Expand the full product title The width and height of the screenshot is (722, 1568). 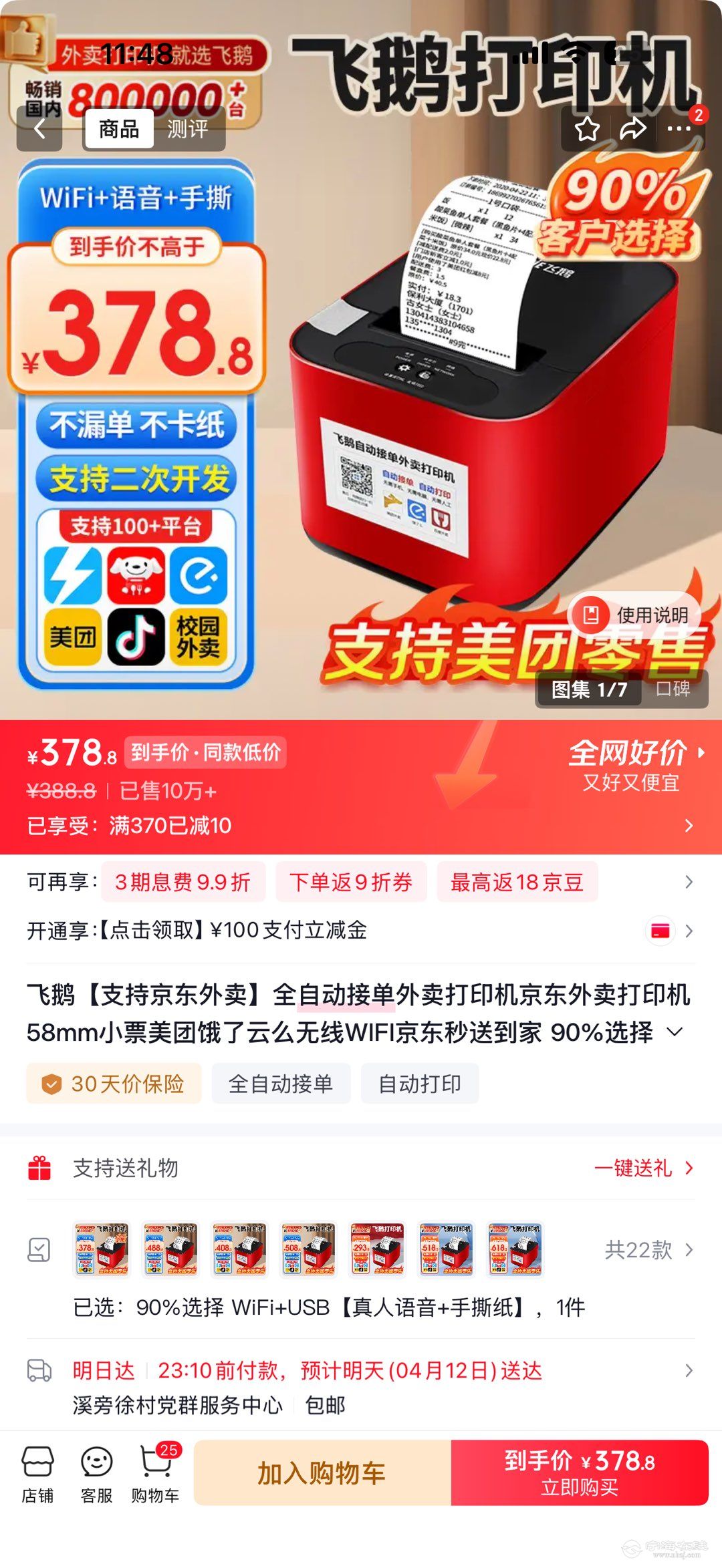(675, 1032)
